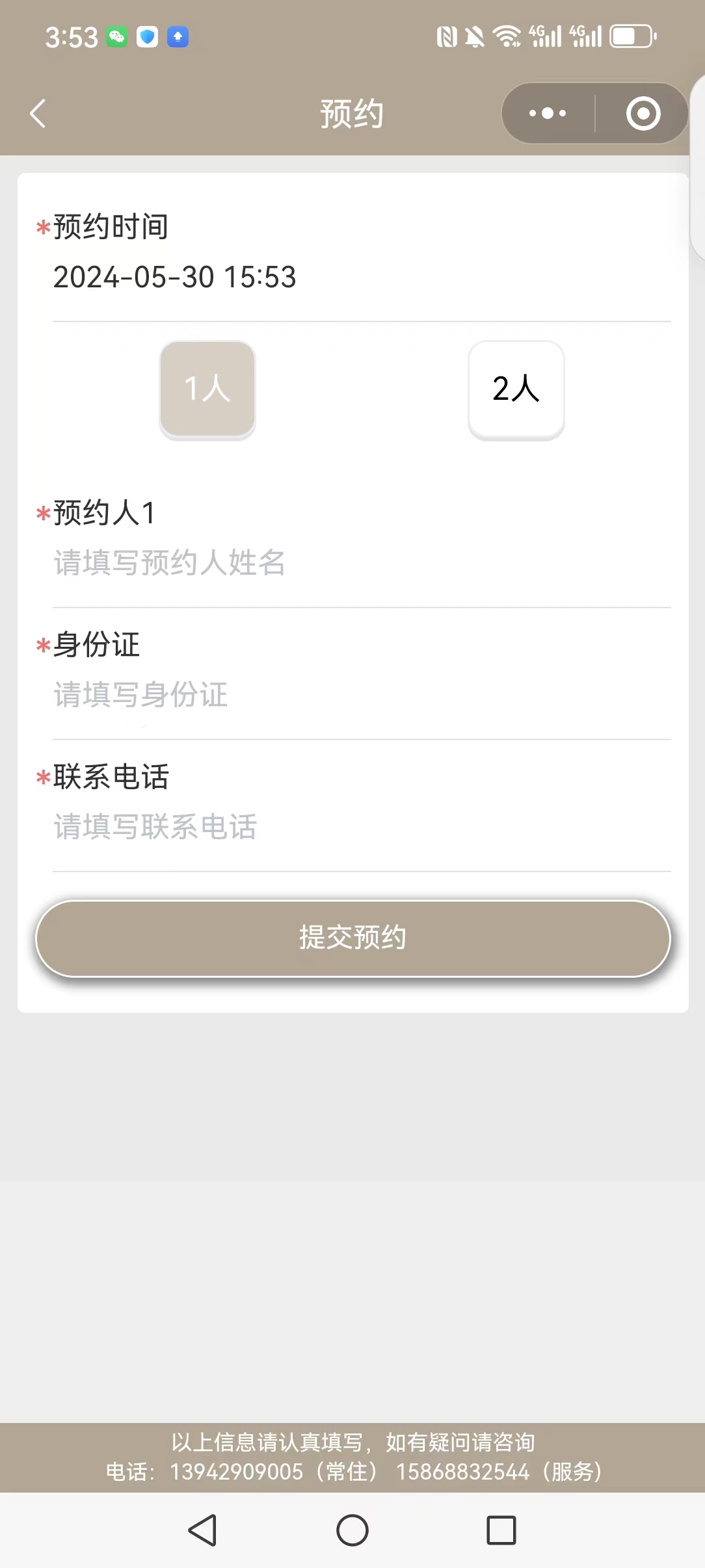Open the mini program's three-dot menu
705x1568 pixels.
coord(548,114)
